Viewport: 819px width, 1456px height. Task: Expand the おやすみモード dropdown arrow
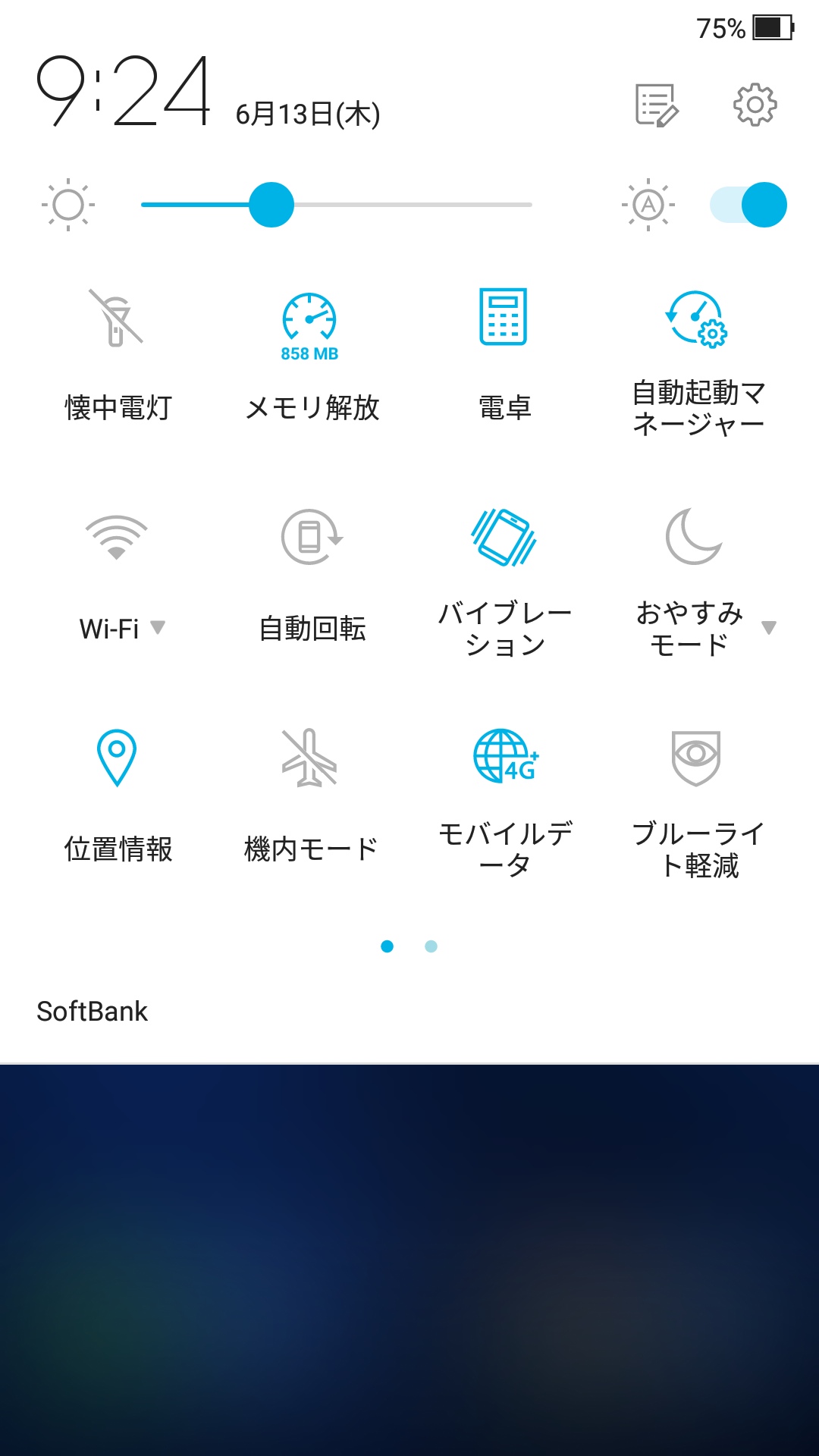click(768, 628)
